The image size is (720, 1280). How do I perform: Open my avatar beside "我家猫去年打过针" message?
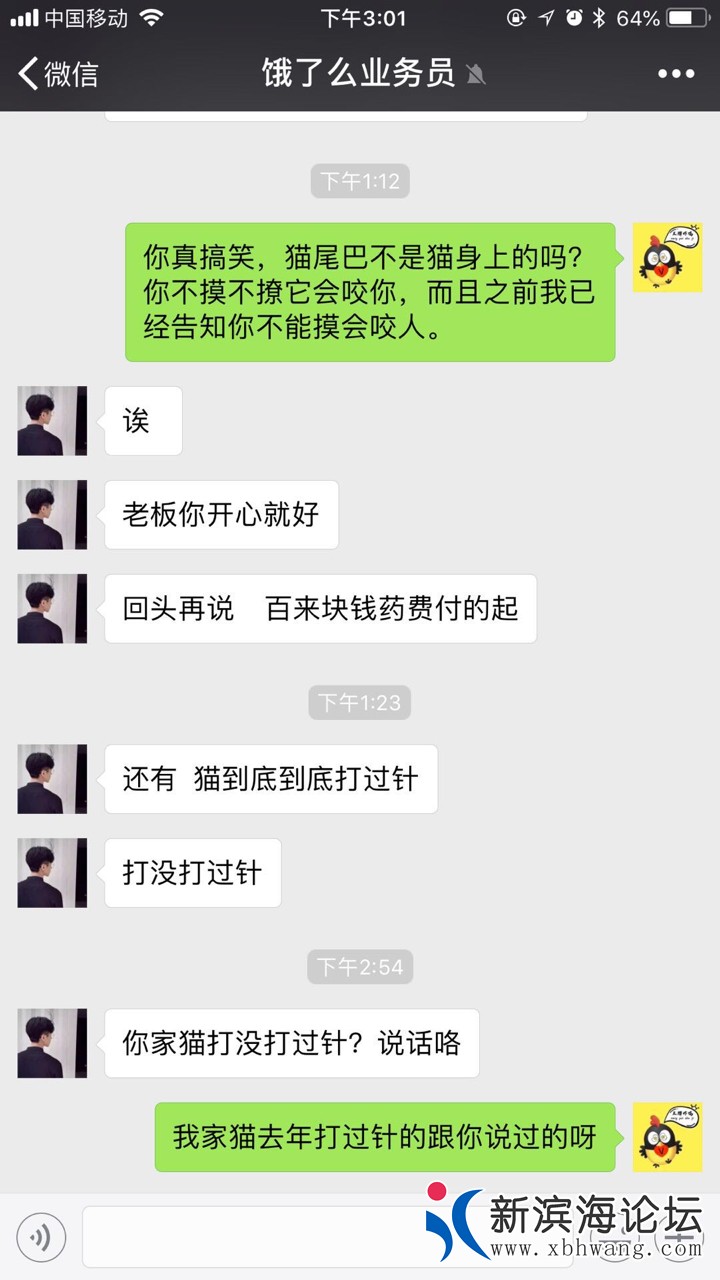667,1137
